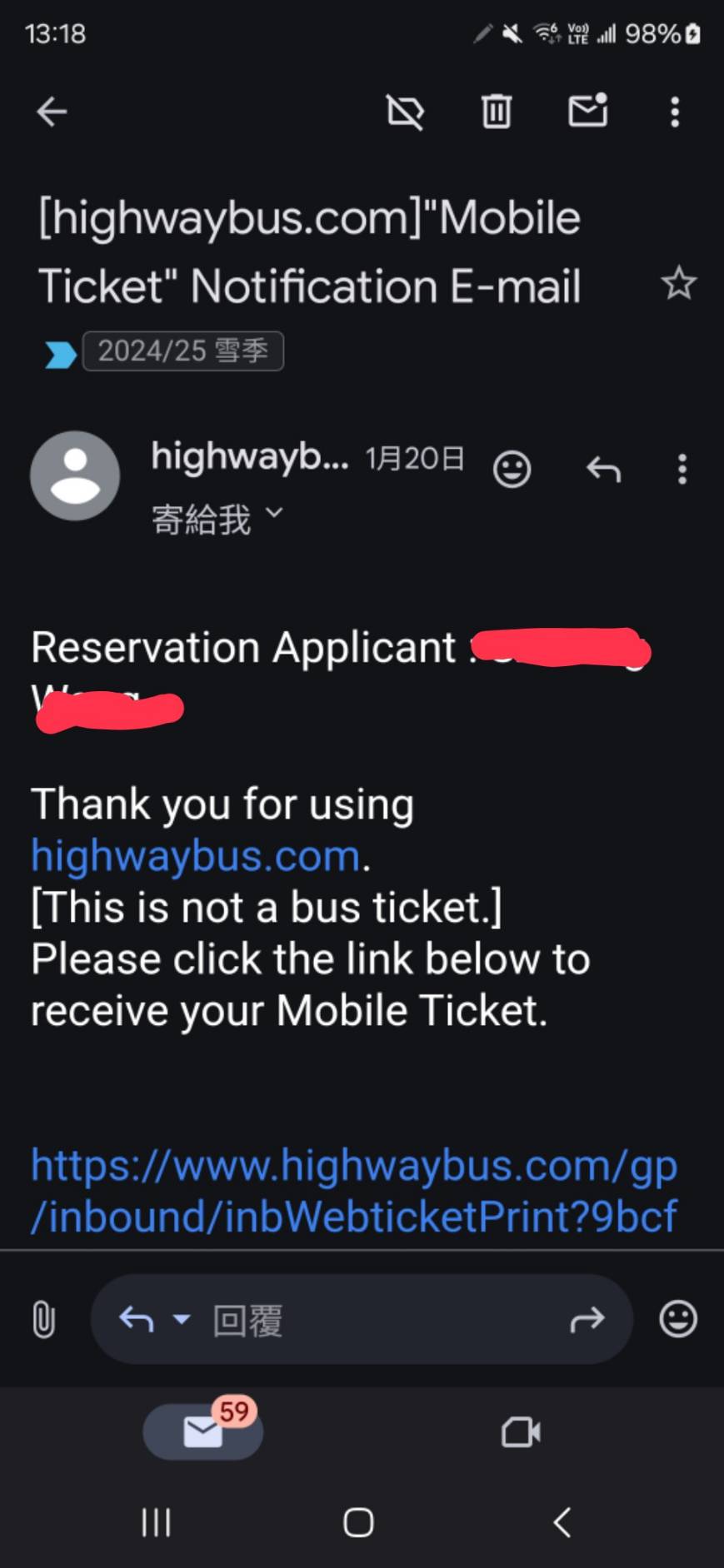Open the reply type dropdown arrow
Viewport: 724px width, 1568px height.
click(x=182, y=1319)
